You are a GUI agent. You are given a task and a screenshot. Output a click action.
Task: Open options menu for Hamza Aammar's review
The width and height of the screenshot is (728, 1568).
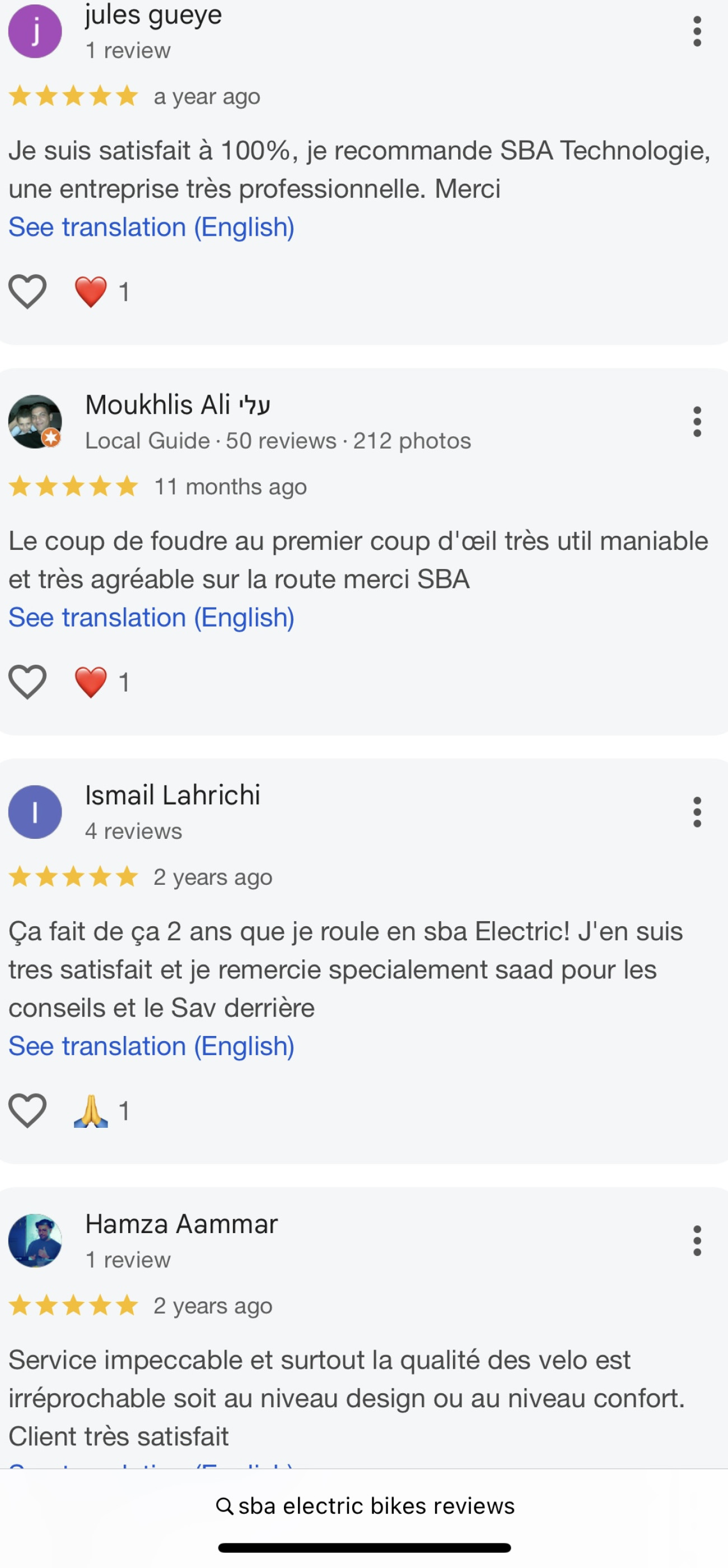click(x=697, y=1240)
